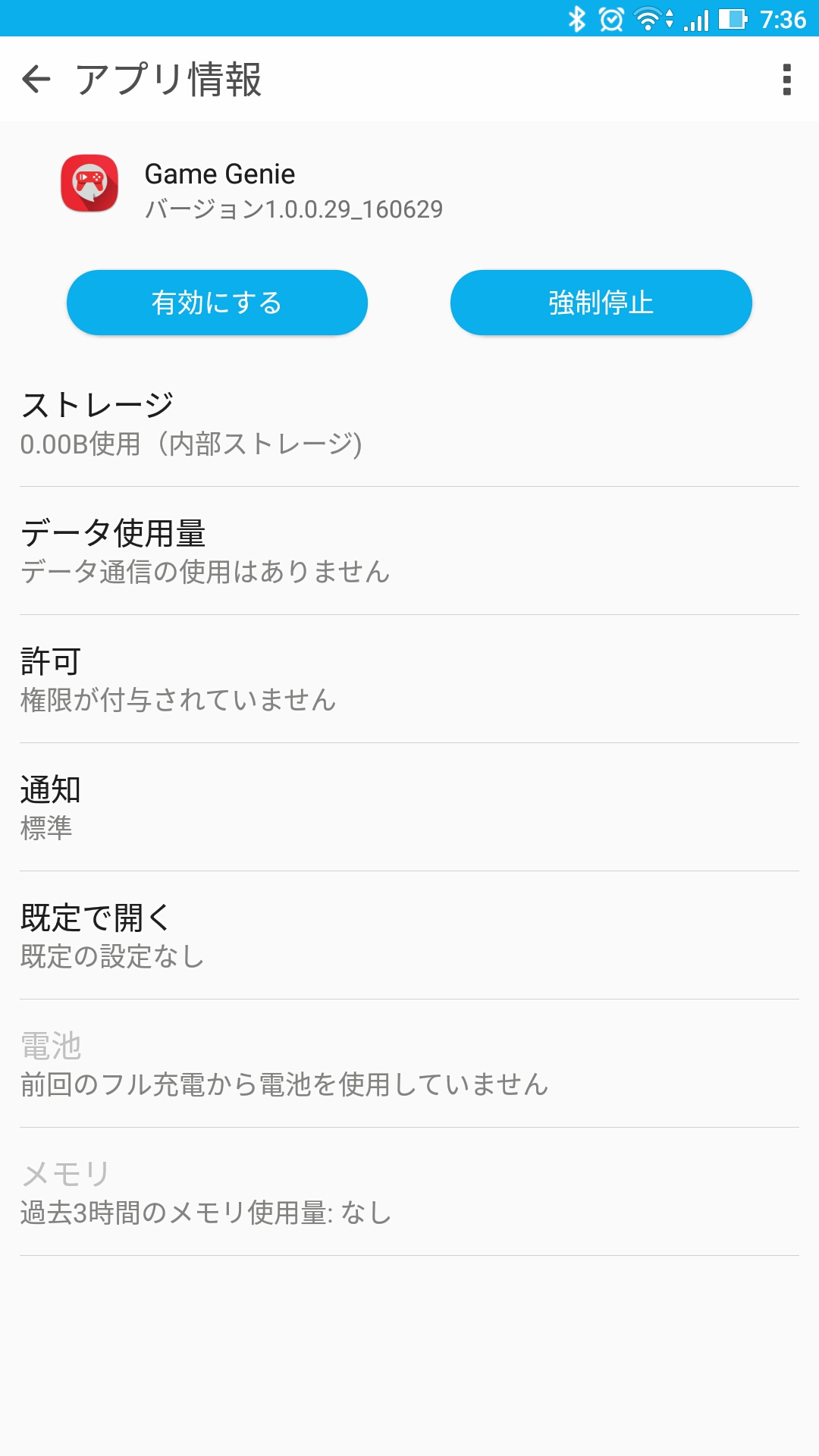Open the overflow menu
The height and width of the screenshot is (1456, 819).
tap(786, 79)
